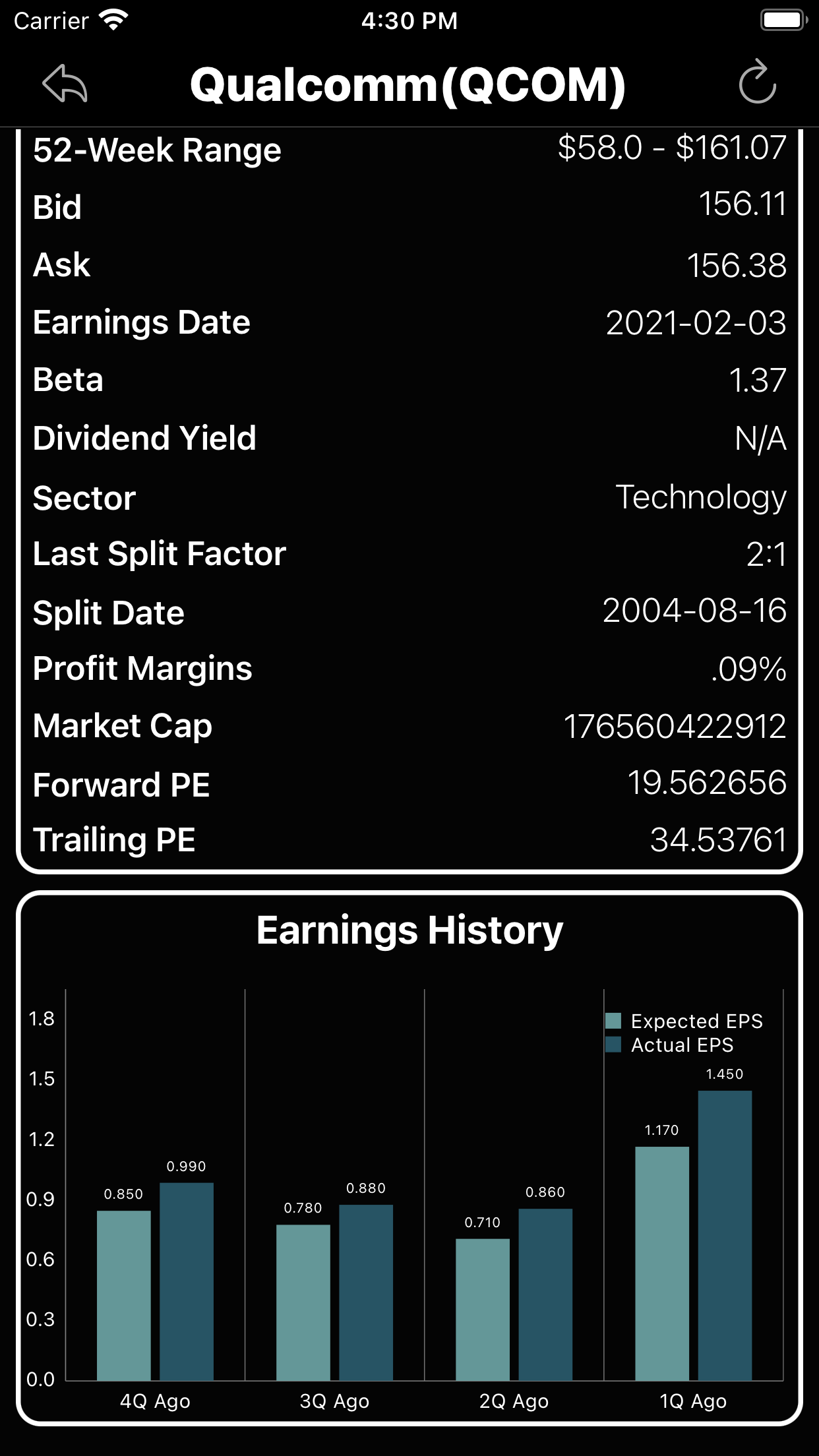The image size is (819, 1456).
Task: Go back using the reply arrow icon
Action: click(x=65, y=84)
